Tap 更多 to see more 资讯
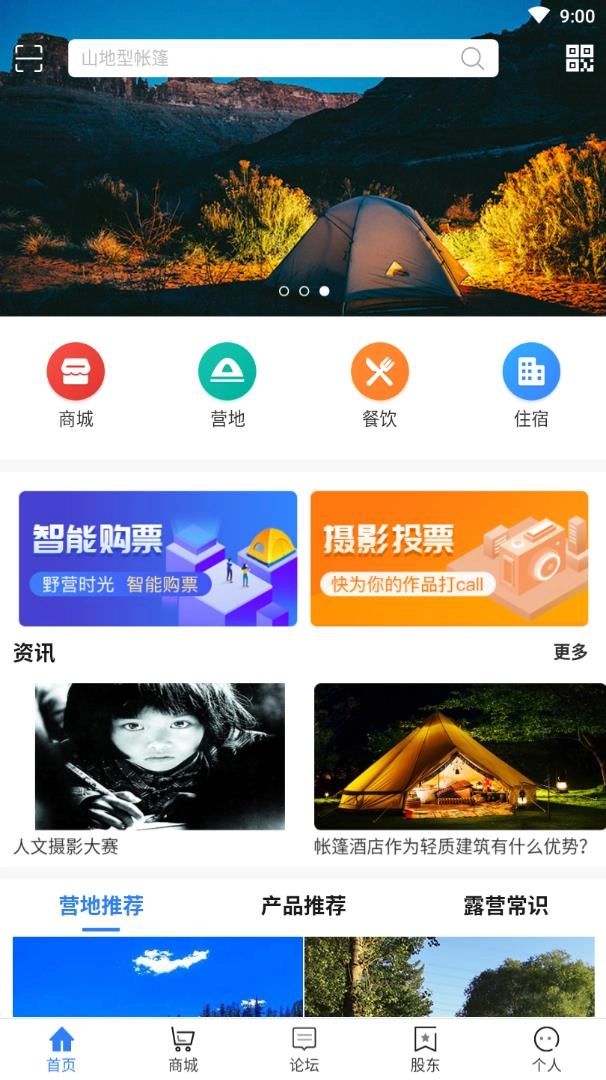Image resolution: width=606 pixels, height=1080 pixels. pos(571,652)
